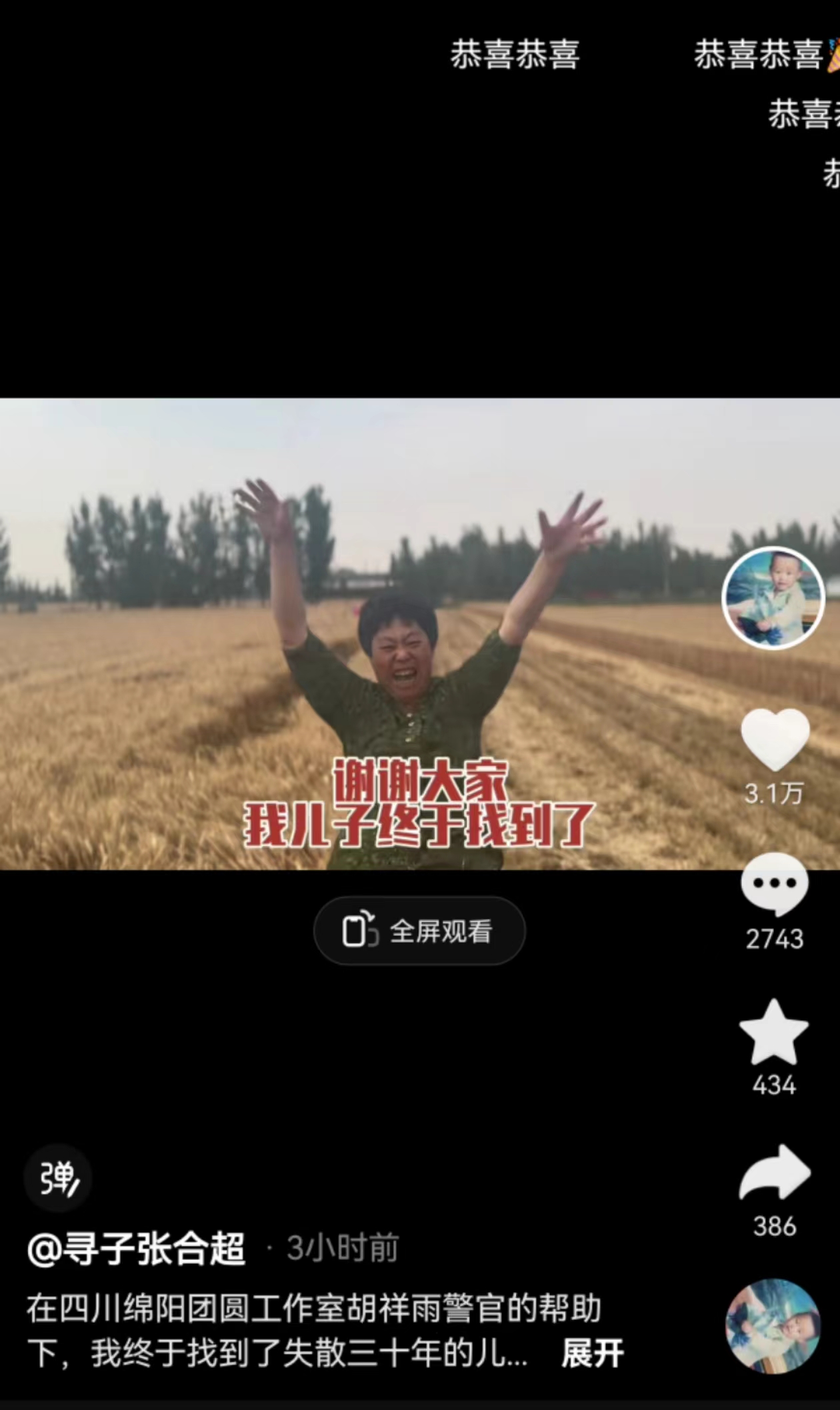Like the video with the heart icon
The width and height of the screenshot is (840, 1410).
[x=775, y=739]
